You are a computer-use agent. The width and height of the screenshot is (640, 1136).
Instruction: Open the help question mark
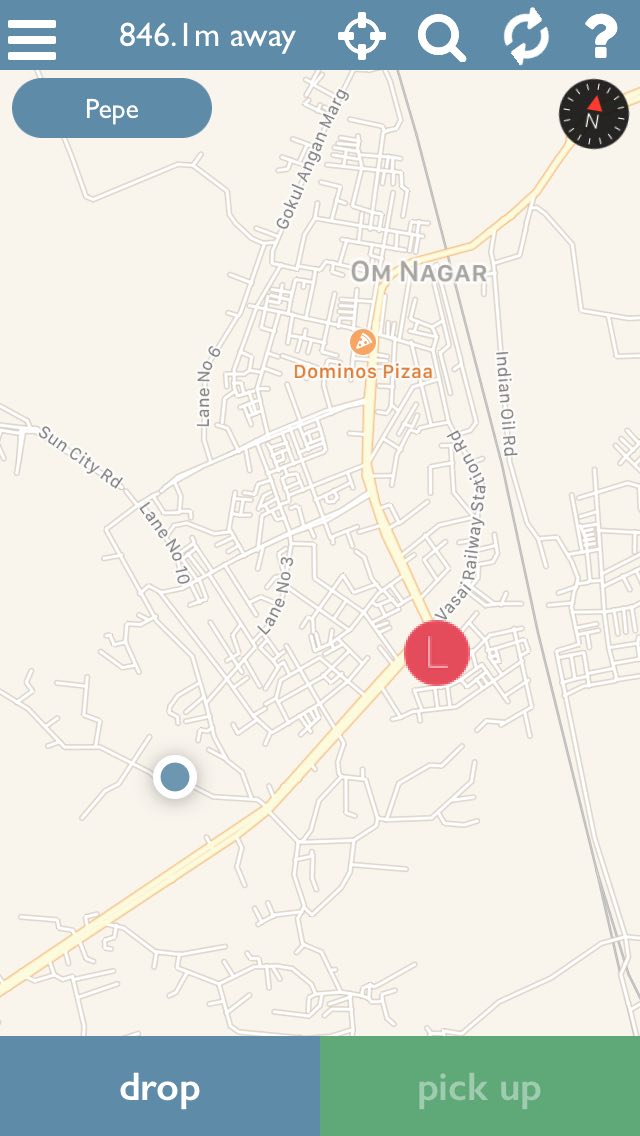(x=602, y=36)
